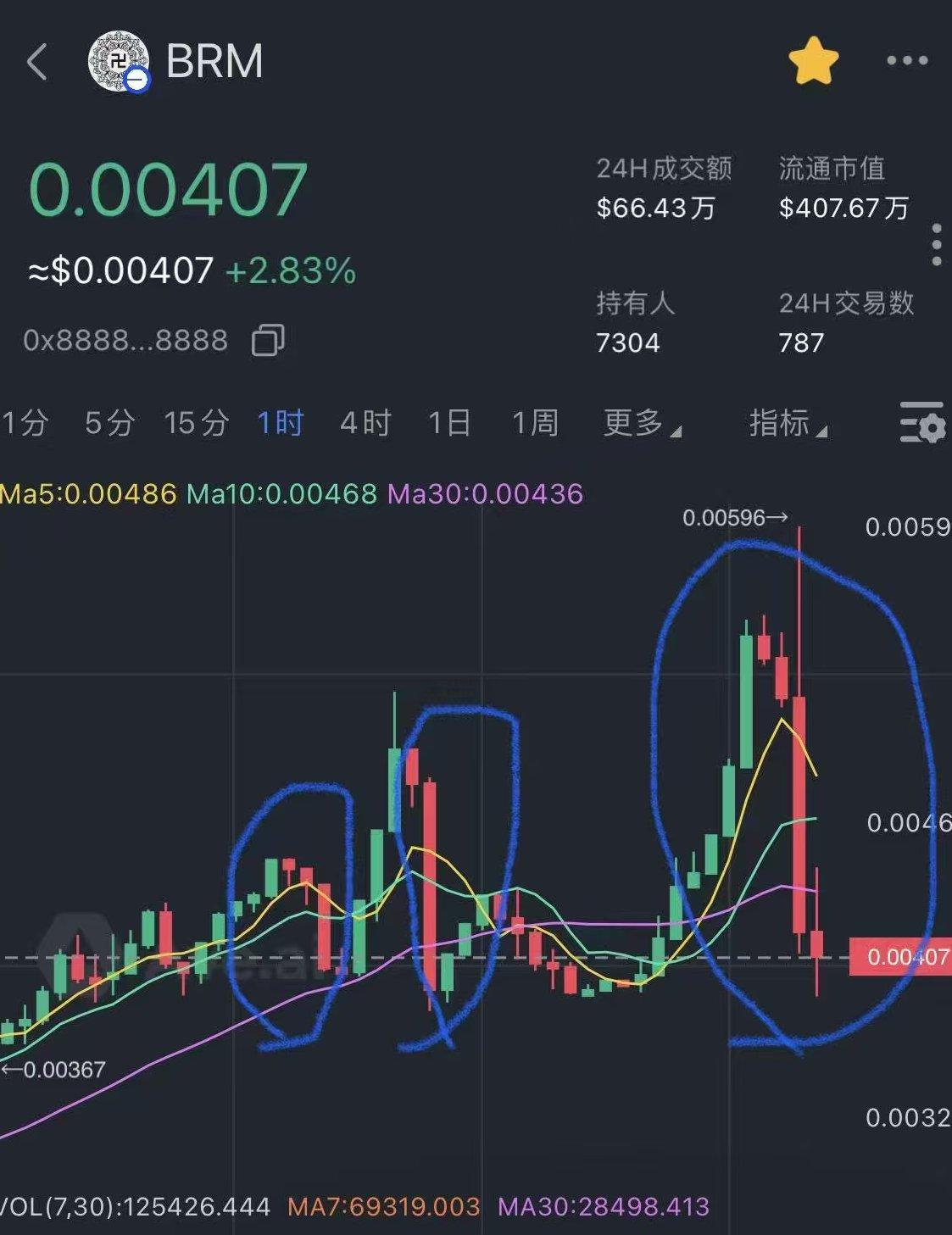Screen dimensions: 952x1235
Task: Expand the 更多 timeframe dropdown
Action: pyautogui.click(x=641, y=422)
